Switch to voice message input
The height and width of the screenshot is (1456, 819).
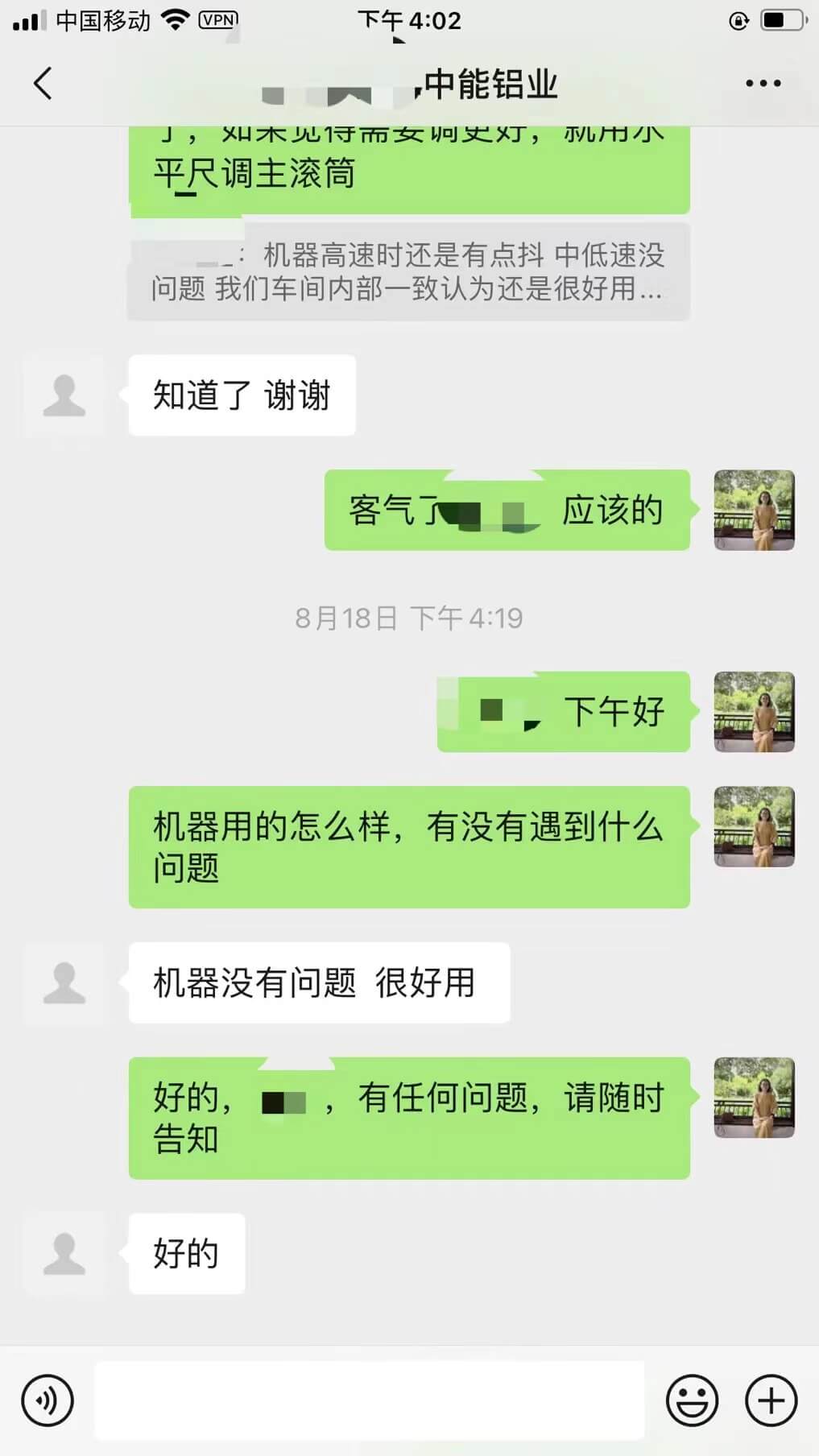tap(48, 1400)
